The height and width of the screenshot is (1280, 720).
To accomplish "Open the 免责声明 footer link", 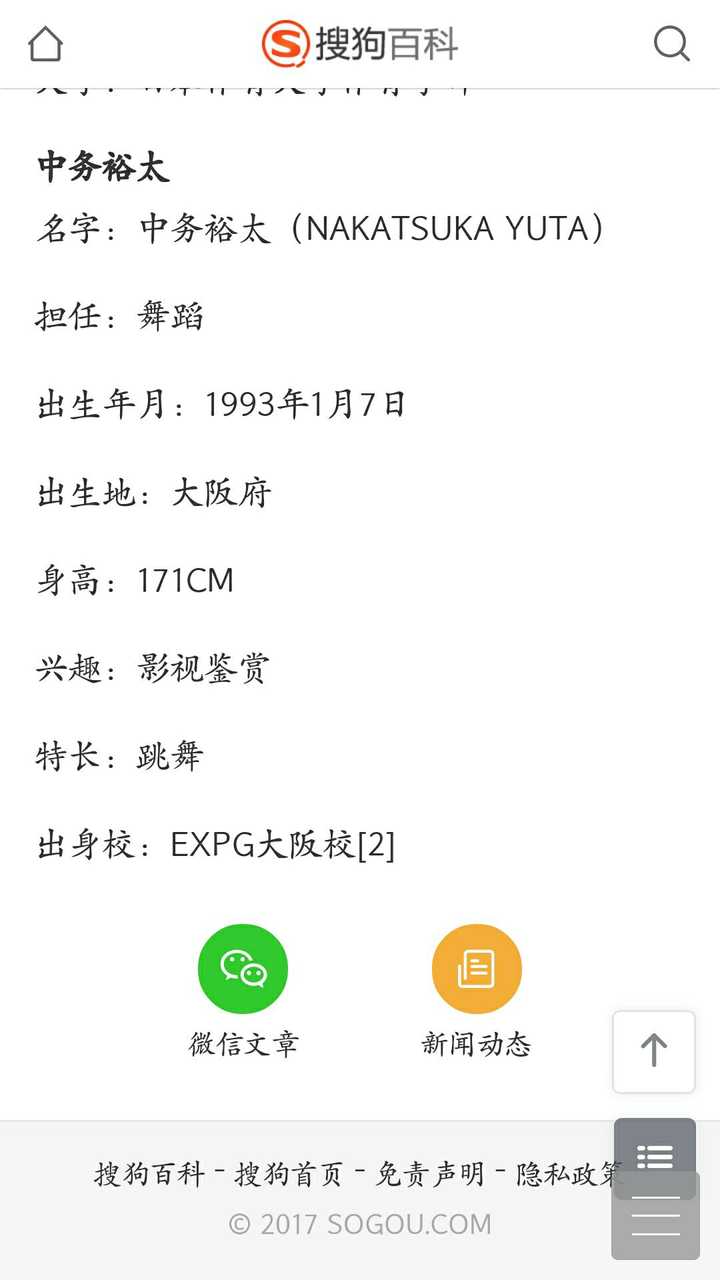I will [x=430, y=1174].
